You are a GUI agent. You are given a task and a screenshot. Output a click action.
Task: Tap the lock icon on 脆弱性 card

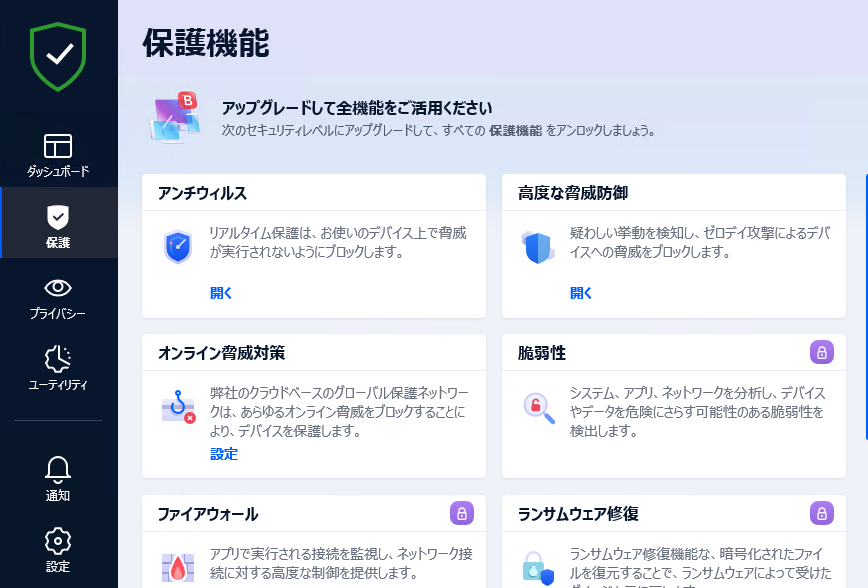(x=821, y=352)
